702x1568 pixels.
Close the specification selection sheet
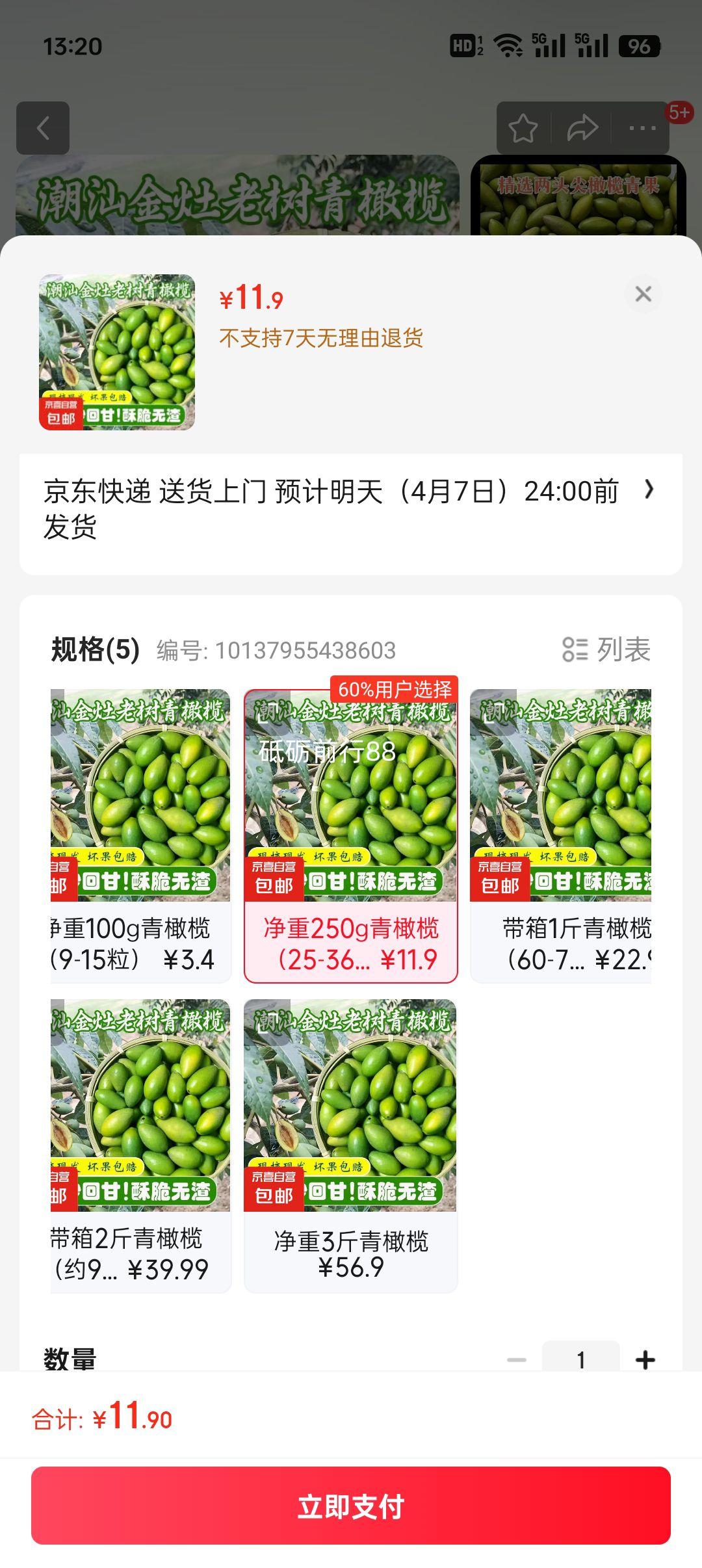point(643,294)
